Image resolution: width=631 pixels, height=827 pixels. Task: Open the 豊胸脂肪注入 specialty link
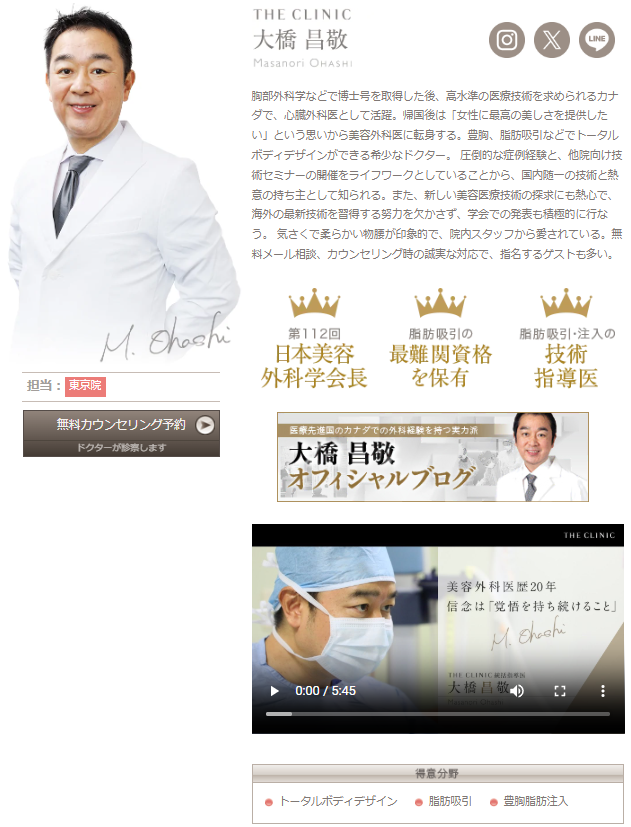(x=535, y=802)
